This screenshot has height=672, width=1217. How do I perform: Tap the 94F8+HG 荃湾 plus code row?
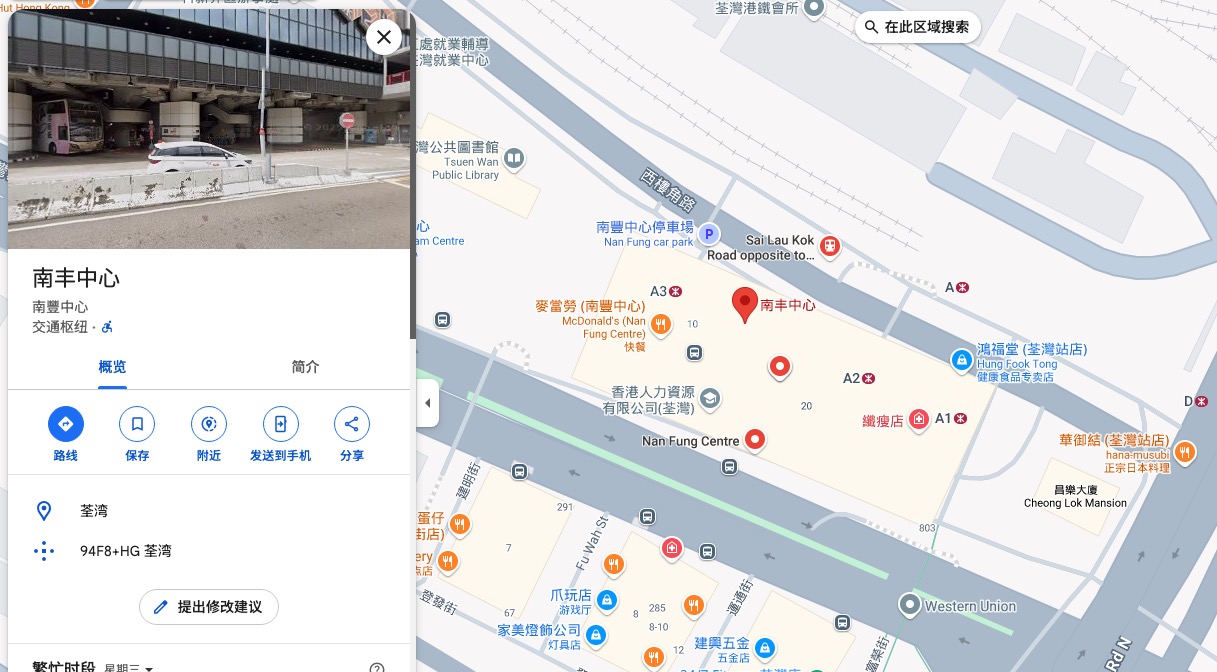125,551
